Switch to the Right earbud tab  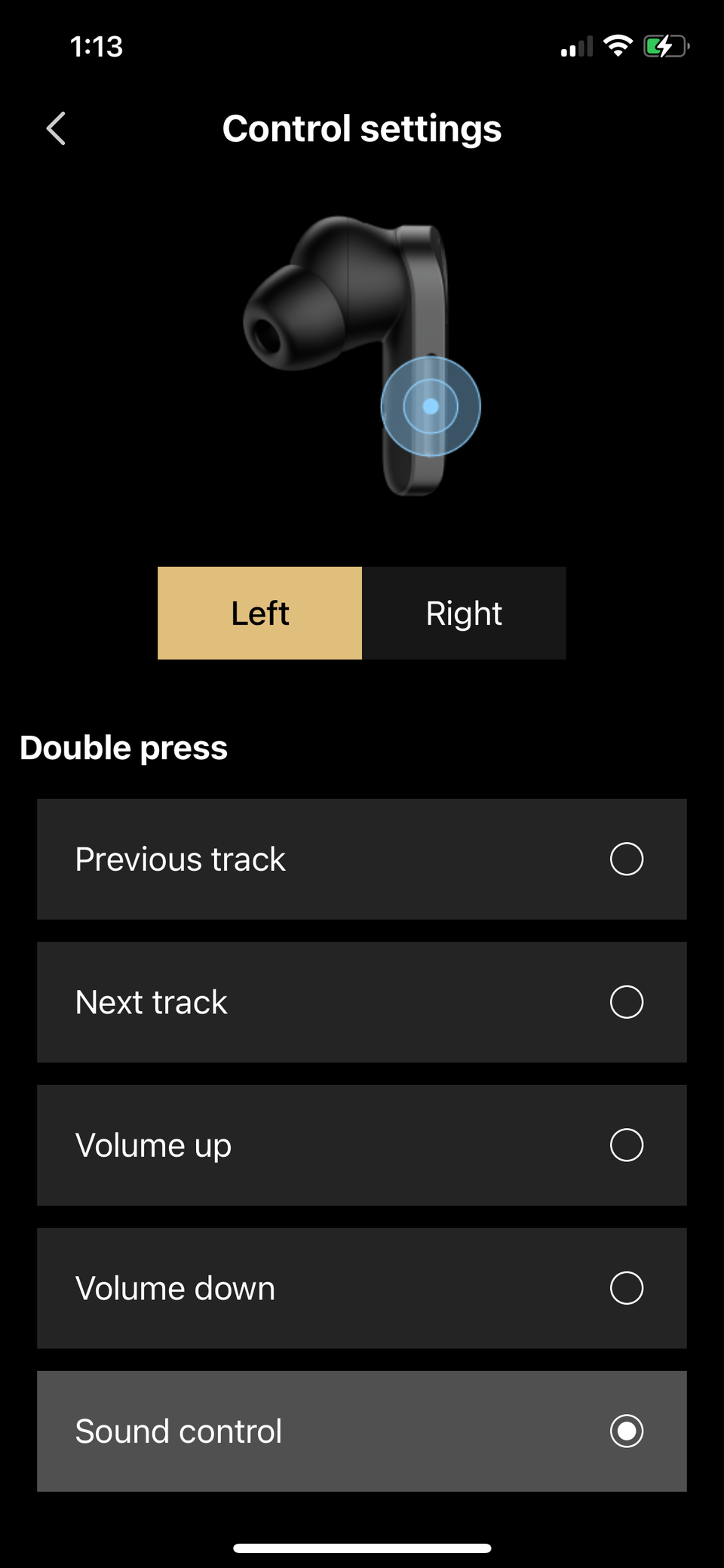coord(464,613)
